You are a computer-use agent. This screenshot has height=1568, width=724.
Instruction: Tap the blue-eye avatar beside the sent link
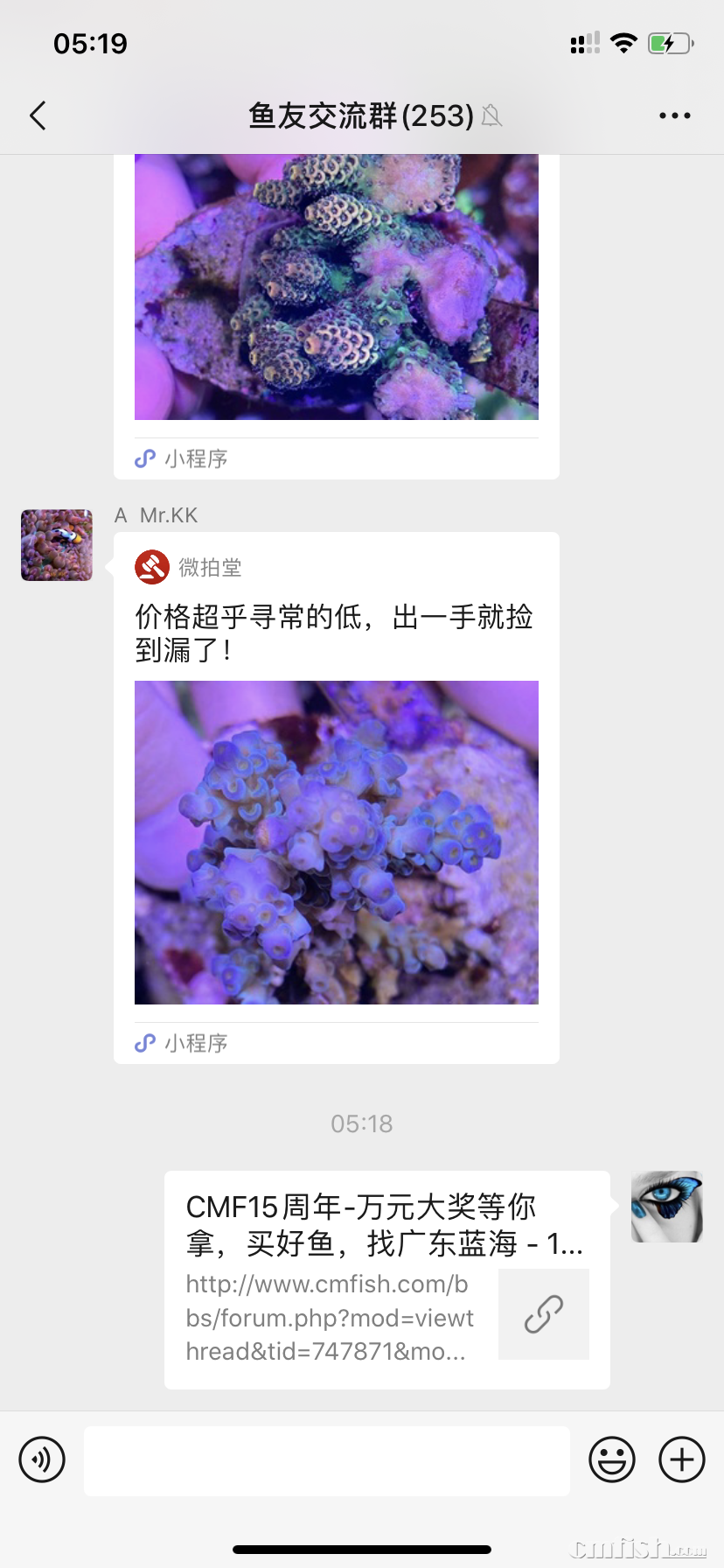[666, 1207]
